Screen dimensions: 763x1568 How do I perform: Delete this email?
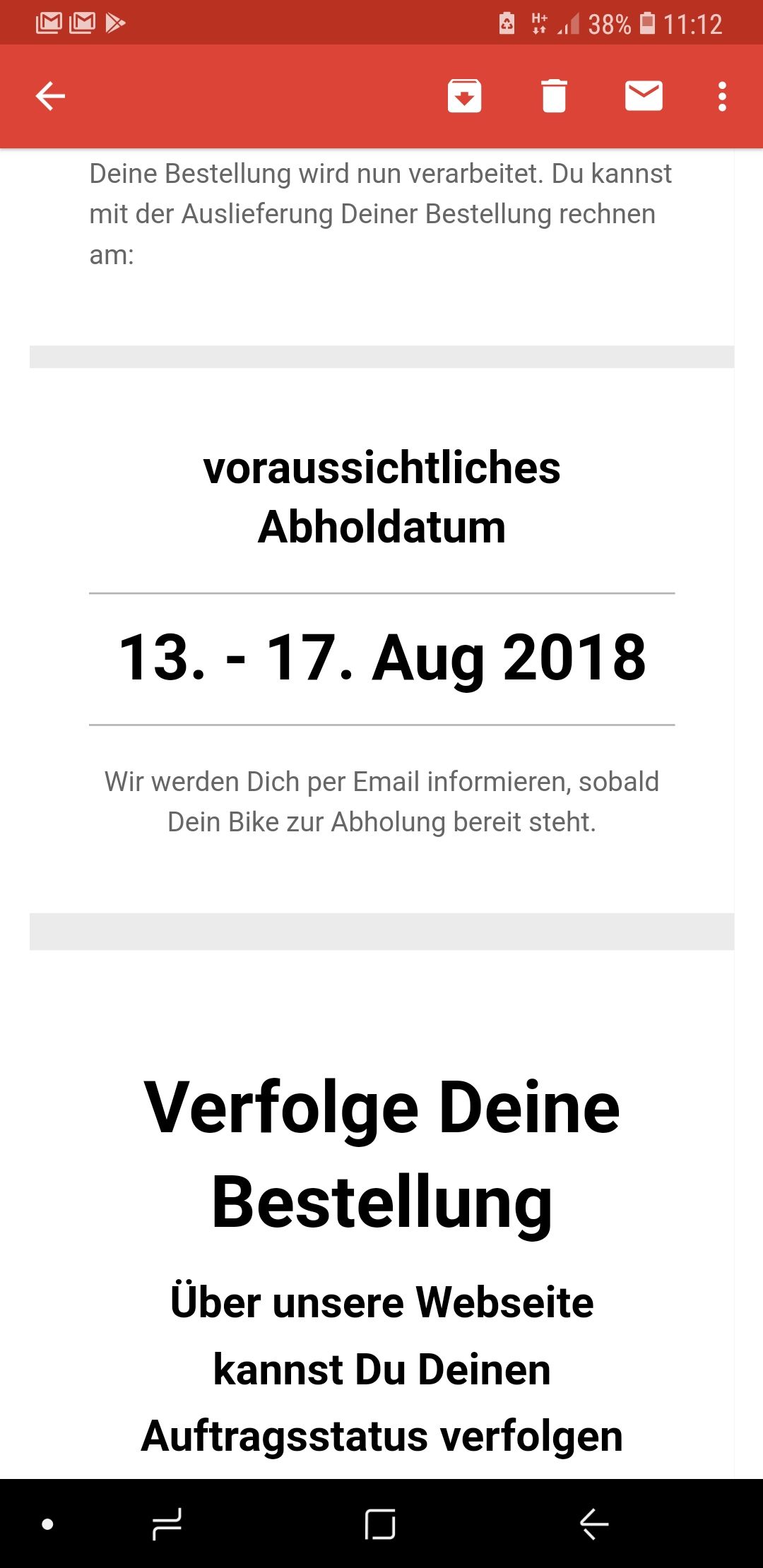coord(554,96)
